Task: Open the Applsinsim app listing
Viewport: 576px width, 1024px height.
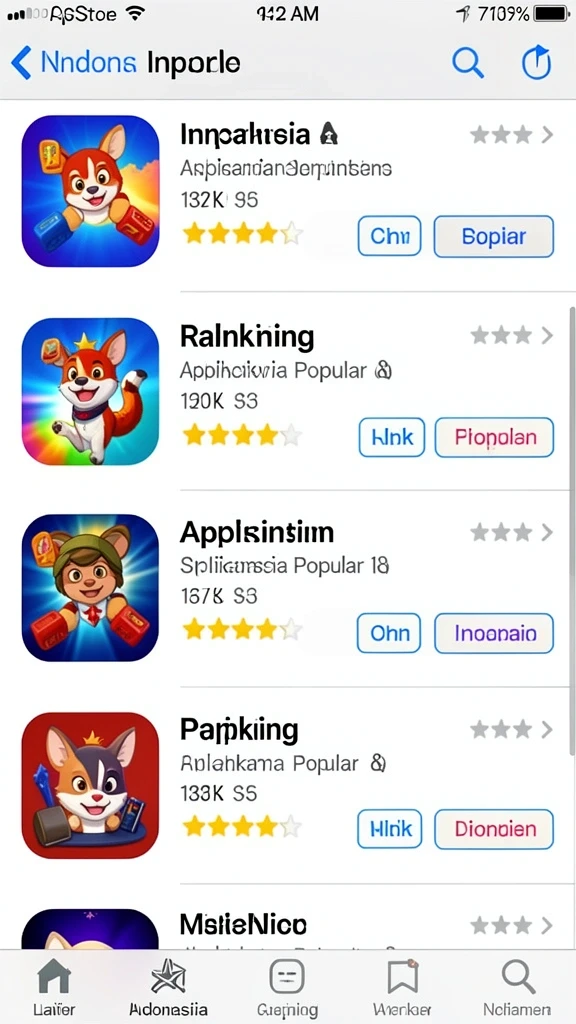Action: click(287, 588)
